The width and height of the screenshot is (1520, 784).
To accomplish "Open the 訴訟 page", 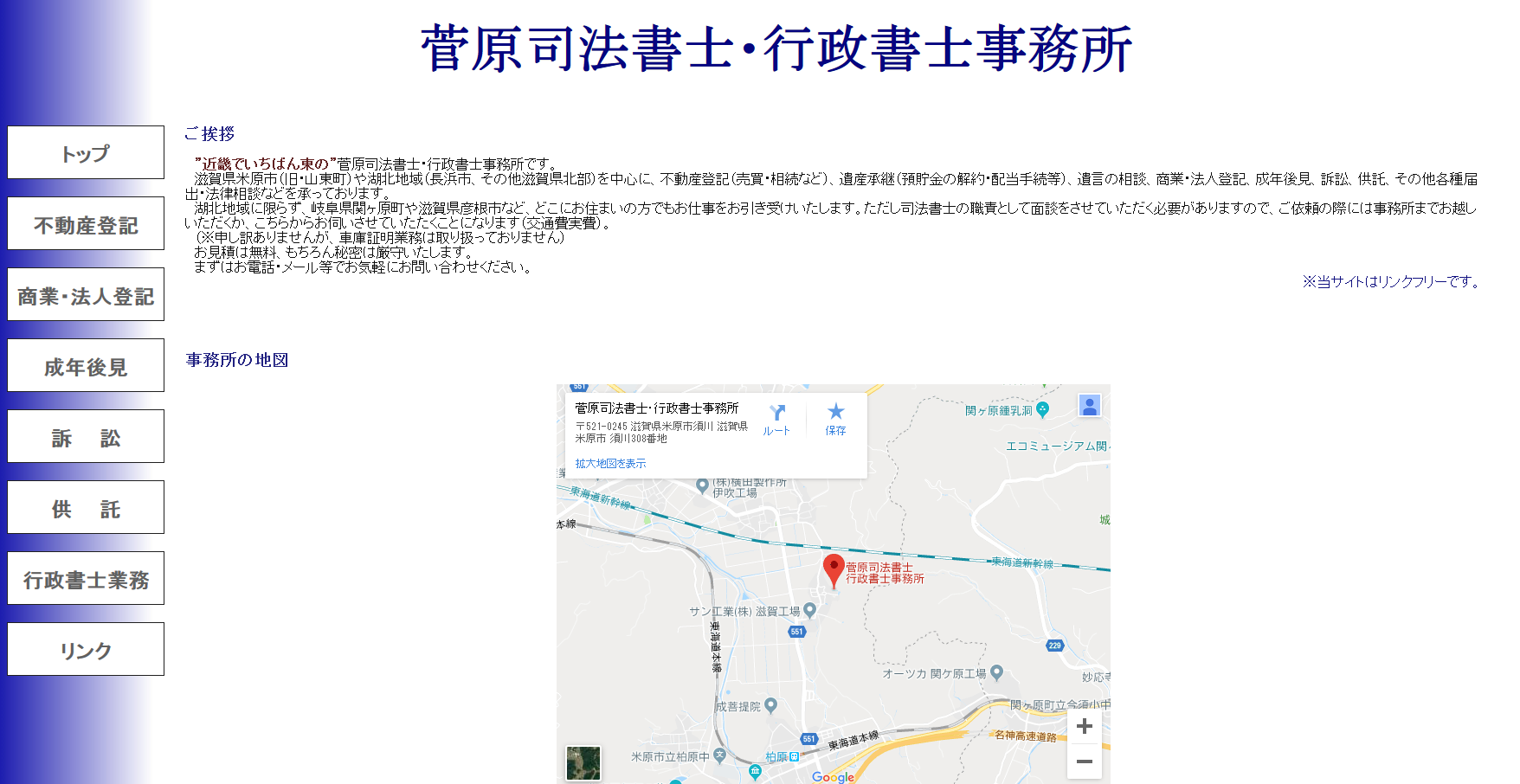I will (x=86, y=437).
